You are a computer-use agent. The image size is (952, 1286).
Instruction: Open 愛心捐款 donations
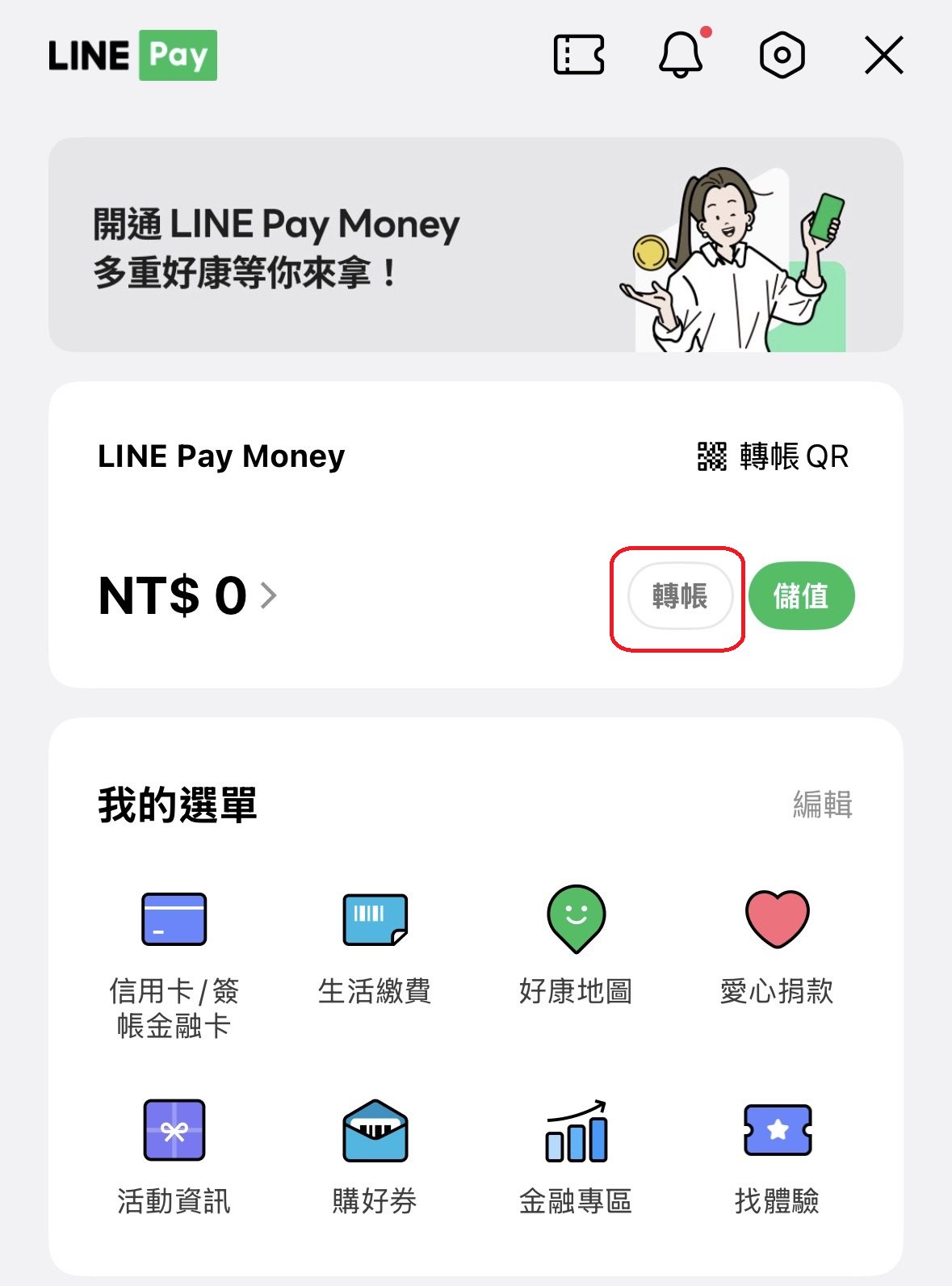click(x=776, y=945)
